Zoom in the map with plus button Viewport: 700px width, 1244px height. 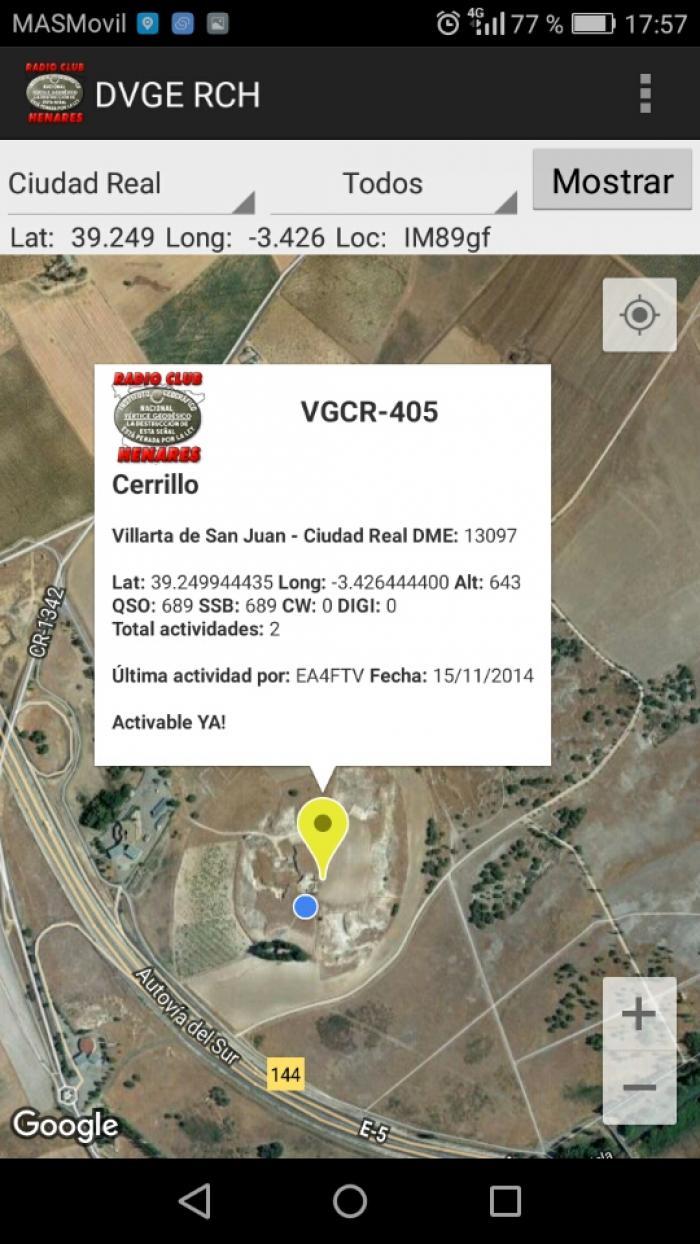pos(639,1014)
